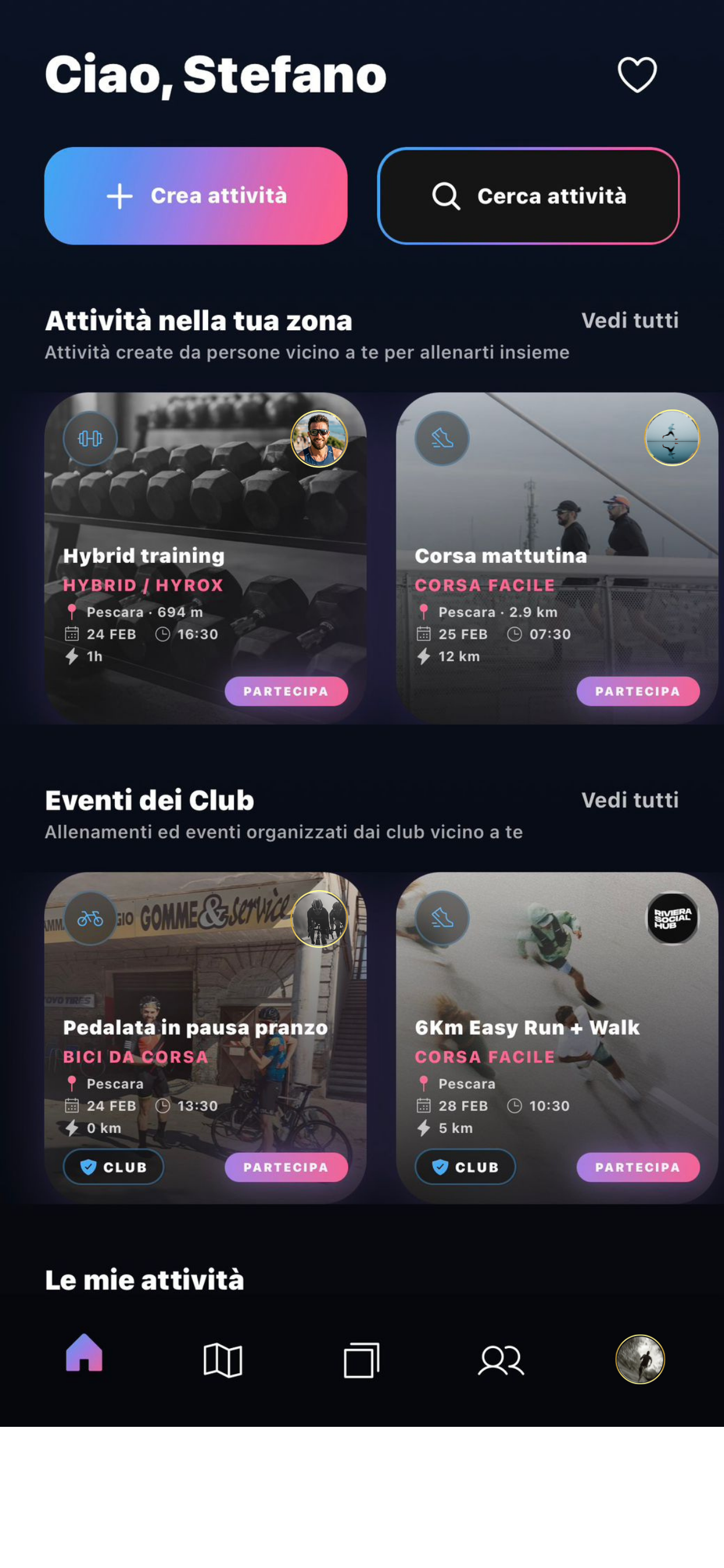Image resolution: width=724 pixels, height=1568 pixels.
Task: Open Riviera Social Hub club avatar
Action: pyautogui.click(x=672, y=919)
